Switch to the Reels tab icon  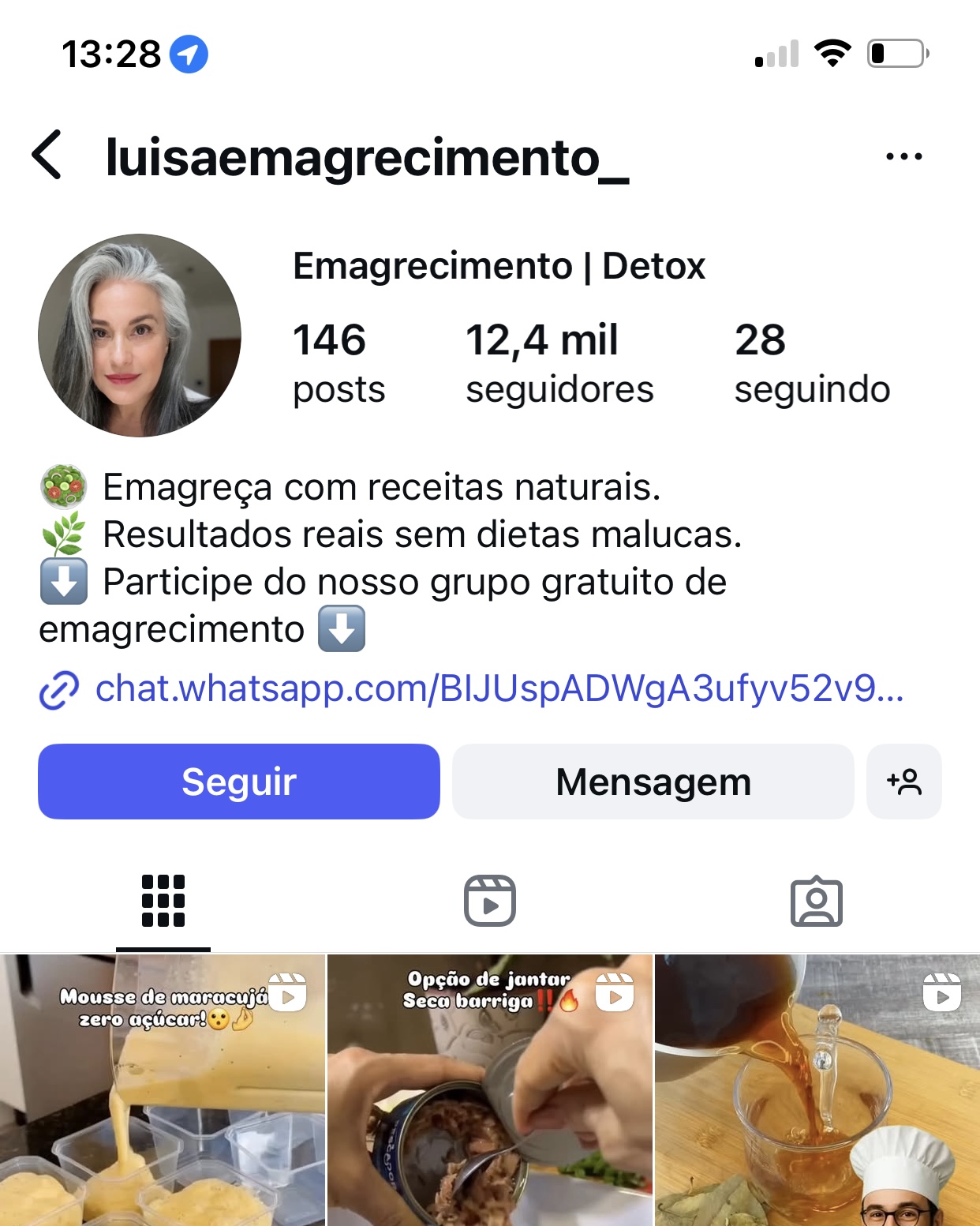pos(490,902)
